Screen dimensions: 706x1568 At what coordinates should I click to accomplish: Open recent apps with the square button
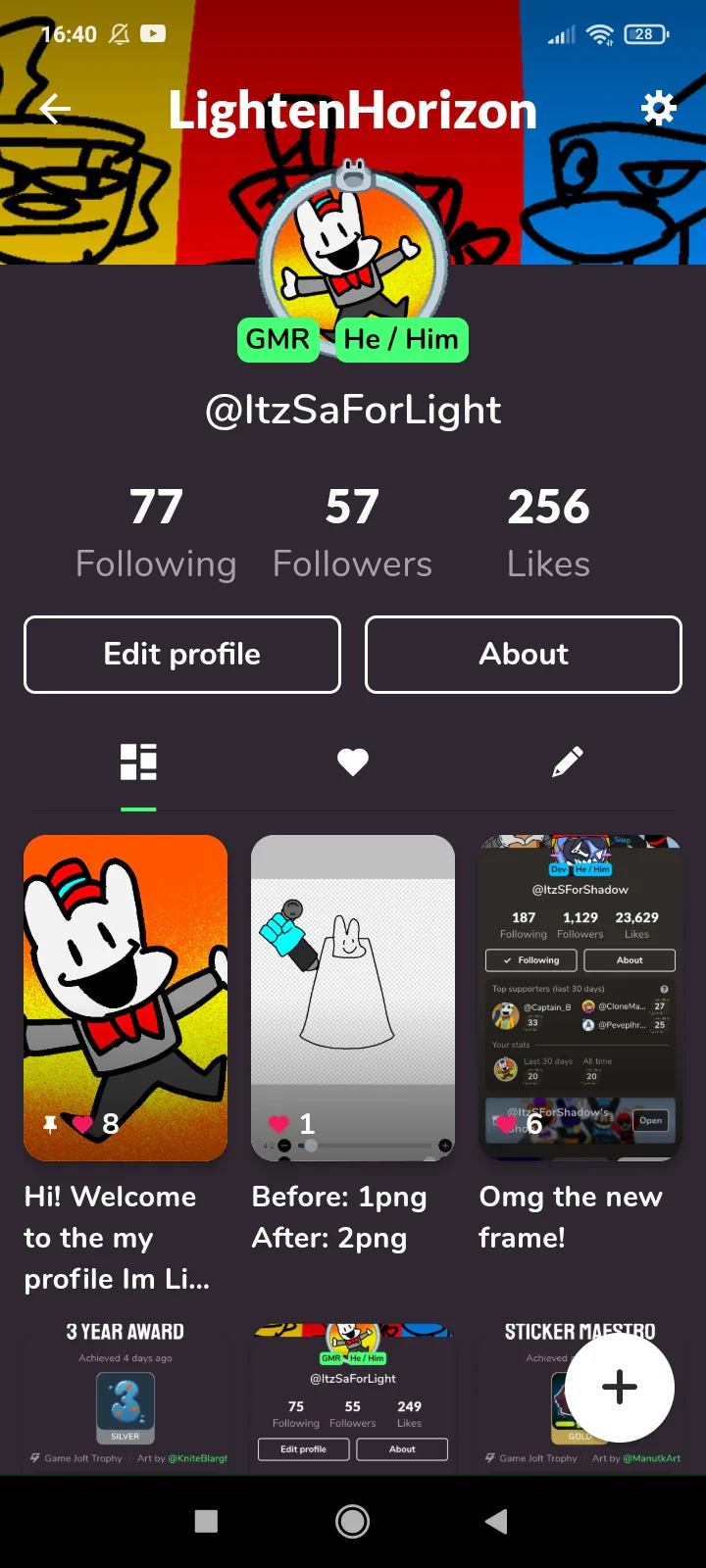[x=206, y=1521]
